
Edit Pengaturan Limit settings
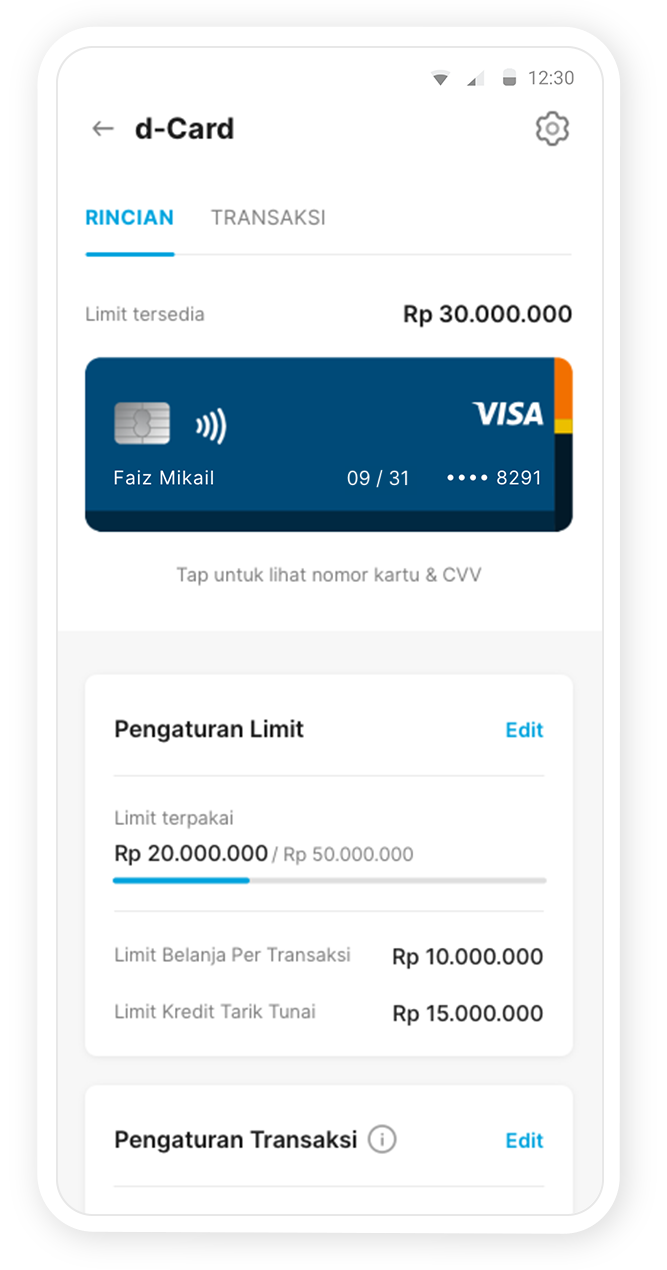[524, 730]
